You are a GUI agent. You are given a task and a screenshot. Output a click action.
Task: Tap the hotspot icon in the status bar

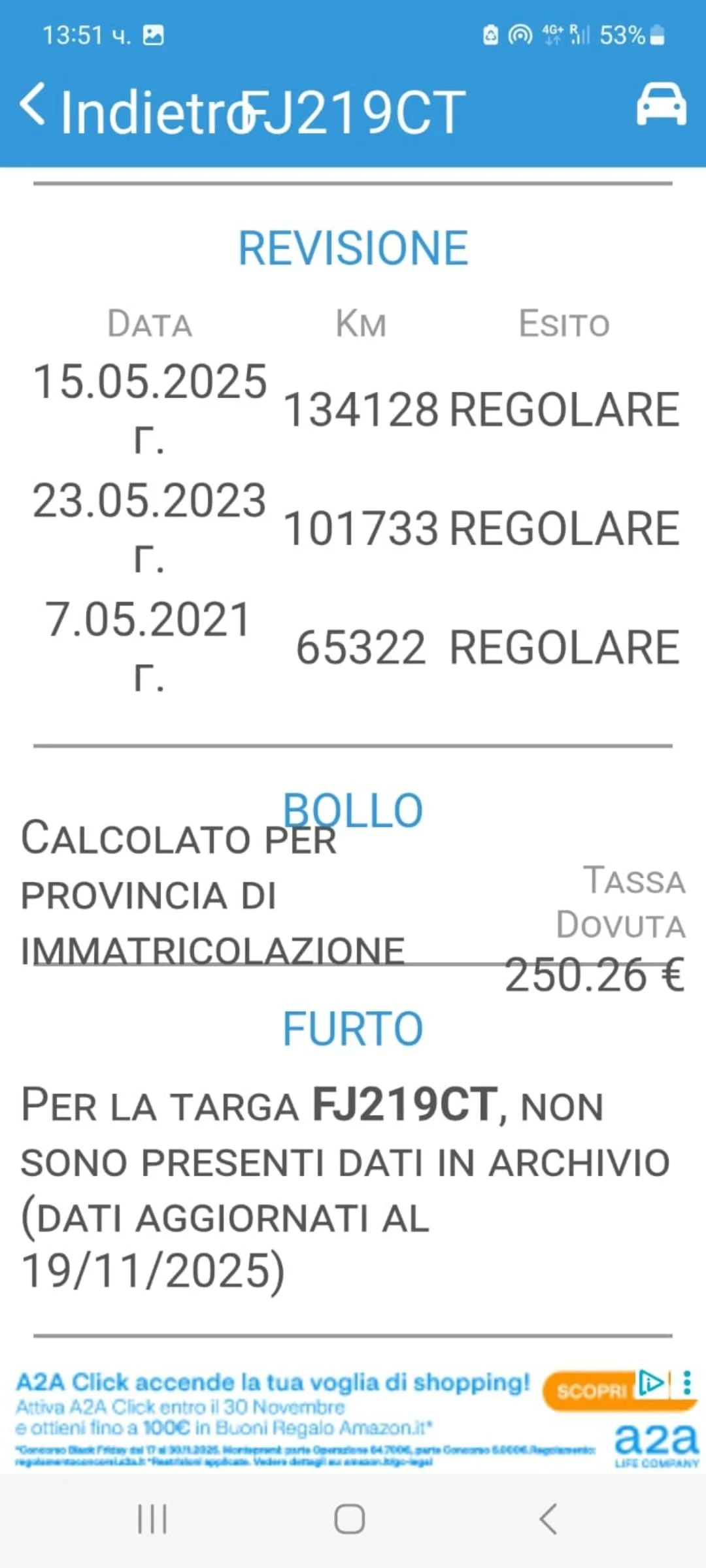(x=520, y=36)
